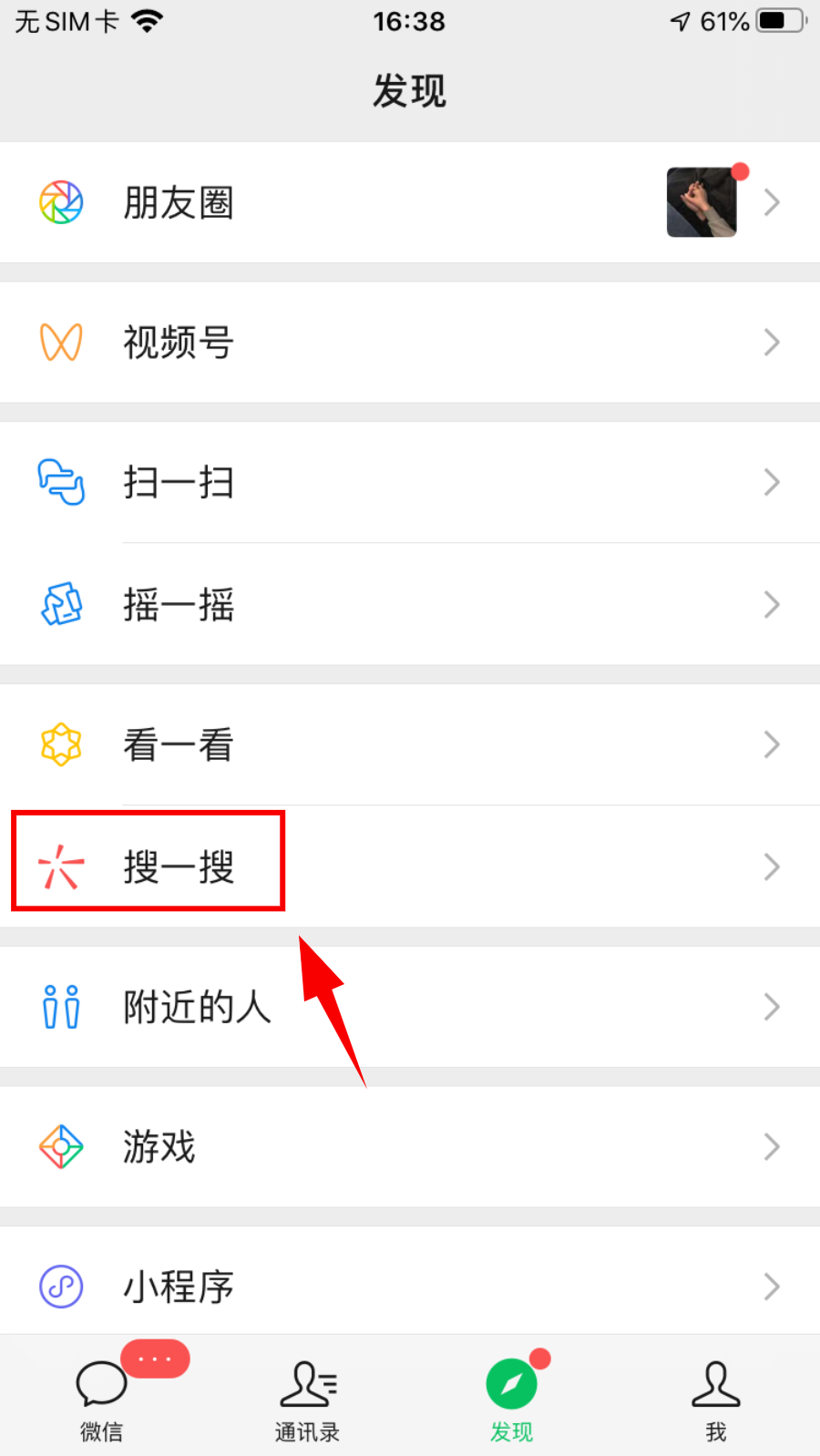820x1456 pixels.
Task: Open 小程序 Mini Programs
Action: [x=179, y=1287]
